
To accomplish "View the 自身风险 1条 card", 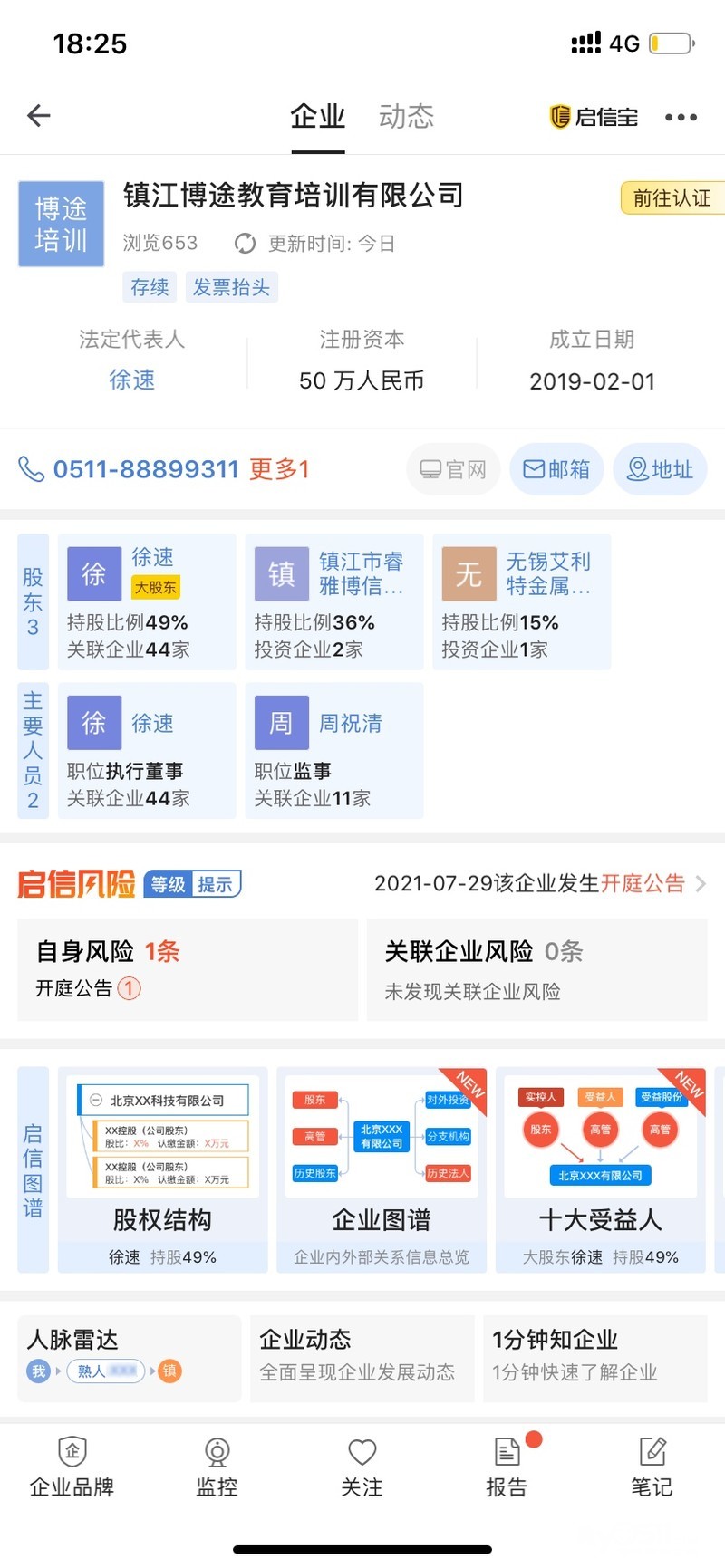I will pyautogui.click(x=188, y=969).
